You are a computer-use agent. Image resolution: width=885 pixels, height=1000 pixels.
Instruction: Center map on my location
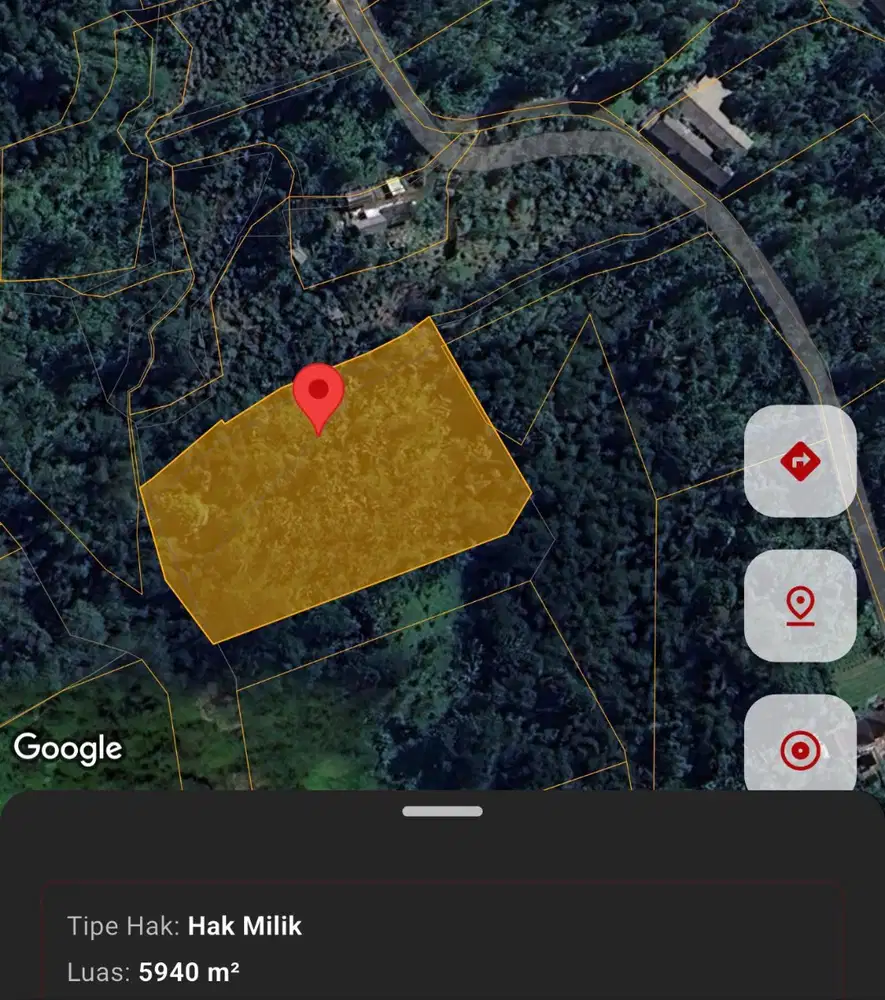(800, 749)
